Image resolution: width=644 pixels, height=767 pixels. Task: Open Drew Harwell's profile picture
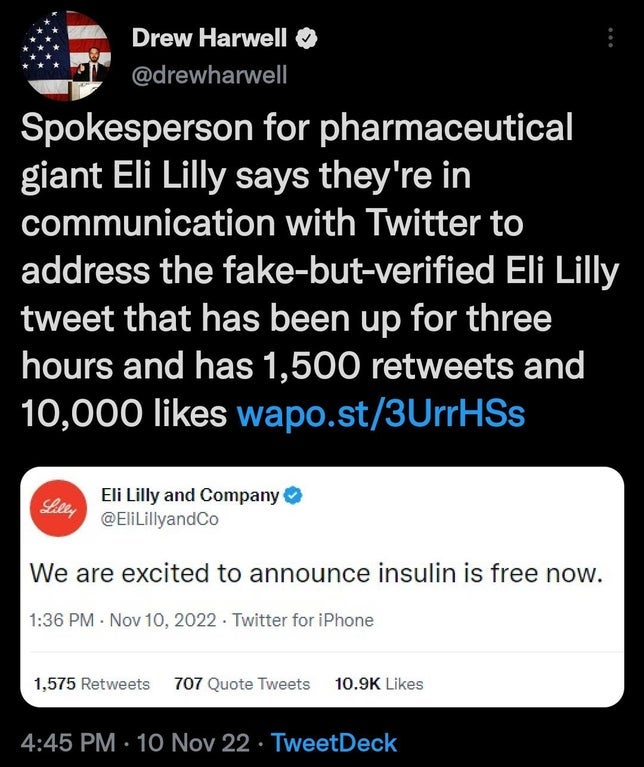click(x=67, y=56)
